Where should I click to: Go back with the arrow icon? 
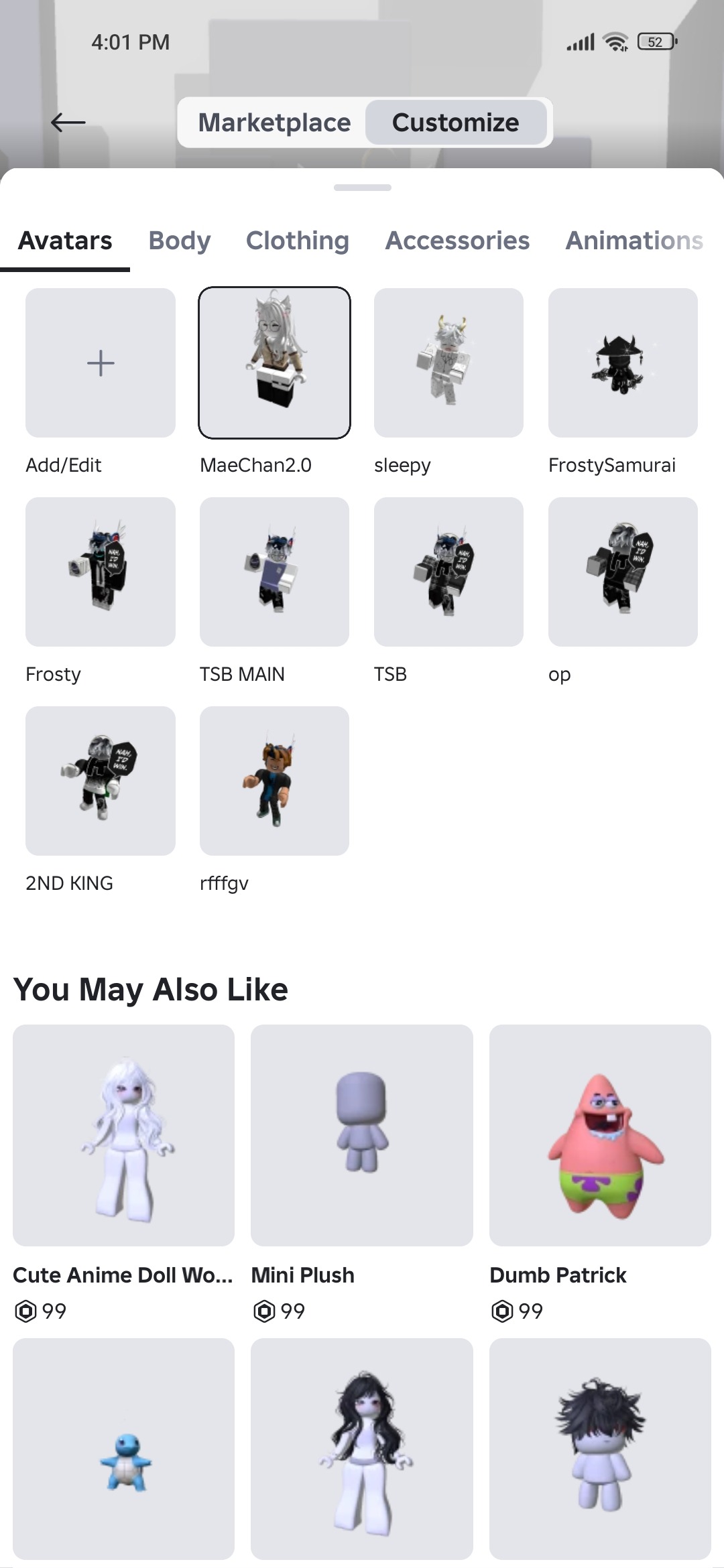point(68,122)
